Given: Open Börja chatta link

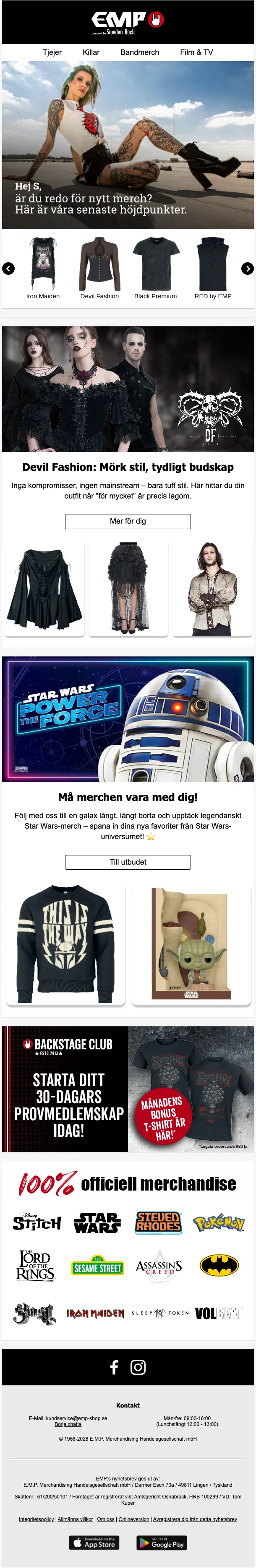Looking at the screenshot, I should tap(68, 1424).
